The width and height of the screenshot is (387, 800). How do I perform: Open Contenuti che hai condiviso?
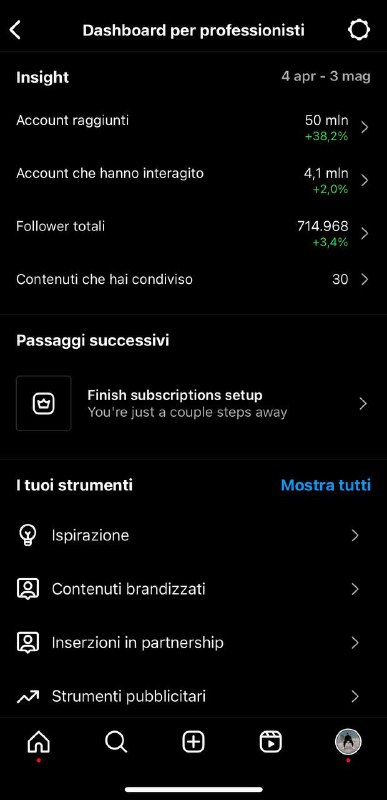(193, 280)
